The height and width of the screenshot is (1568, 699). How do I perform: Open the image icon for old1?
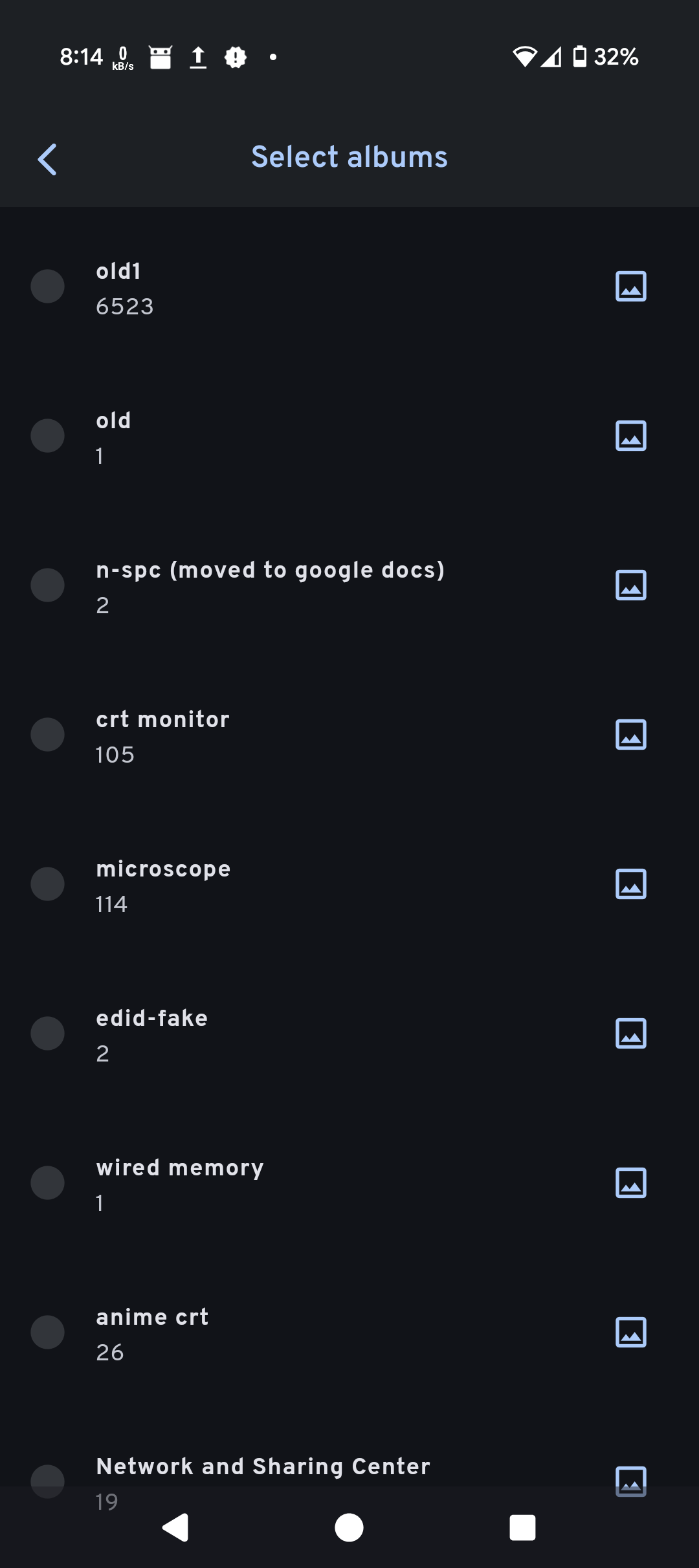coord(631,287)
